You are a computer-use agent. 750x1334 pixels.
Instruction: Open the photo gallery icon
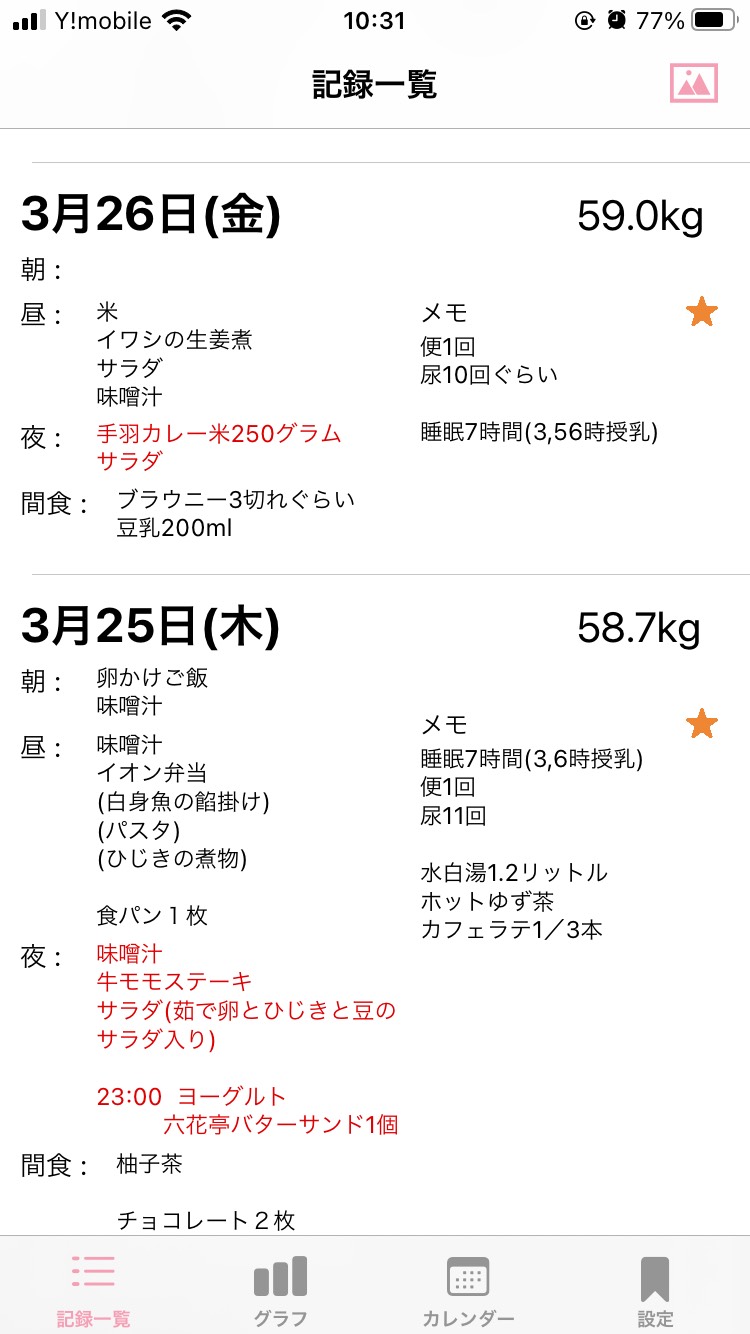694,84
